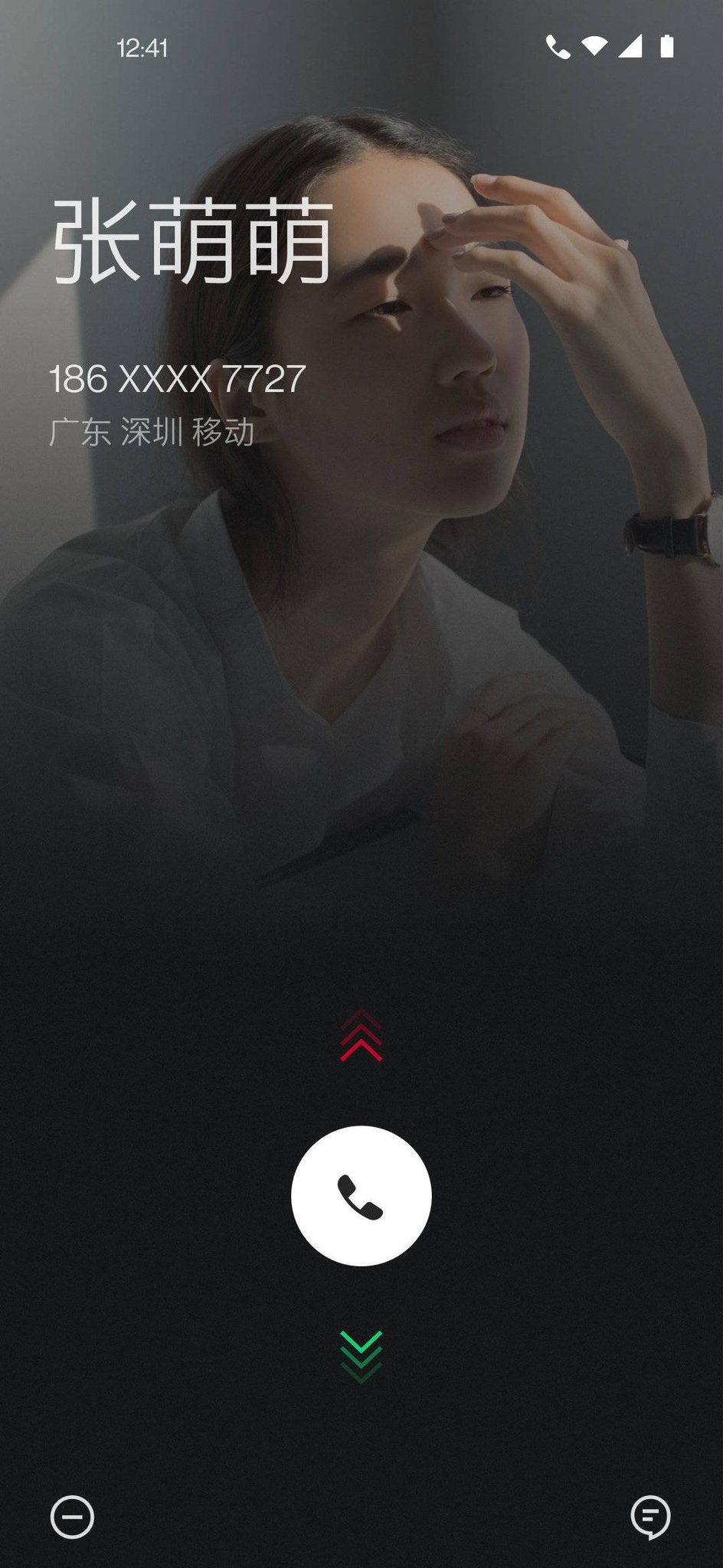Tap the circled minus icon to silence
Screen dimensions: 723x1568
tap(72, 1517)
